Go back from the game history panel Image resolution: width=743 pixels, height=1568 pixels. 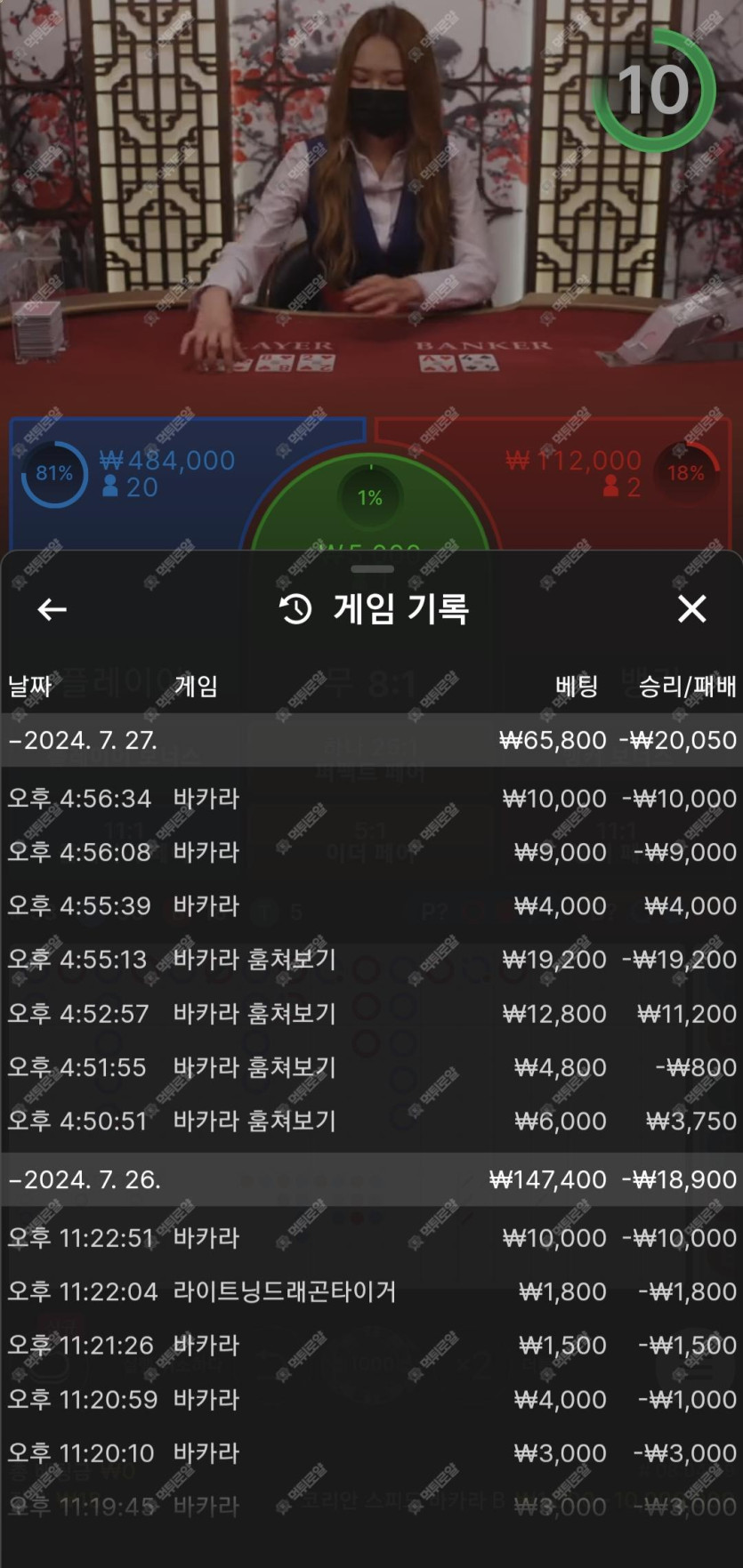coord(52,609)
